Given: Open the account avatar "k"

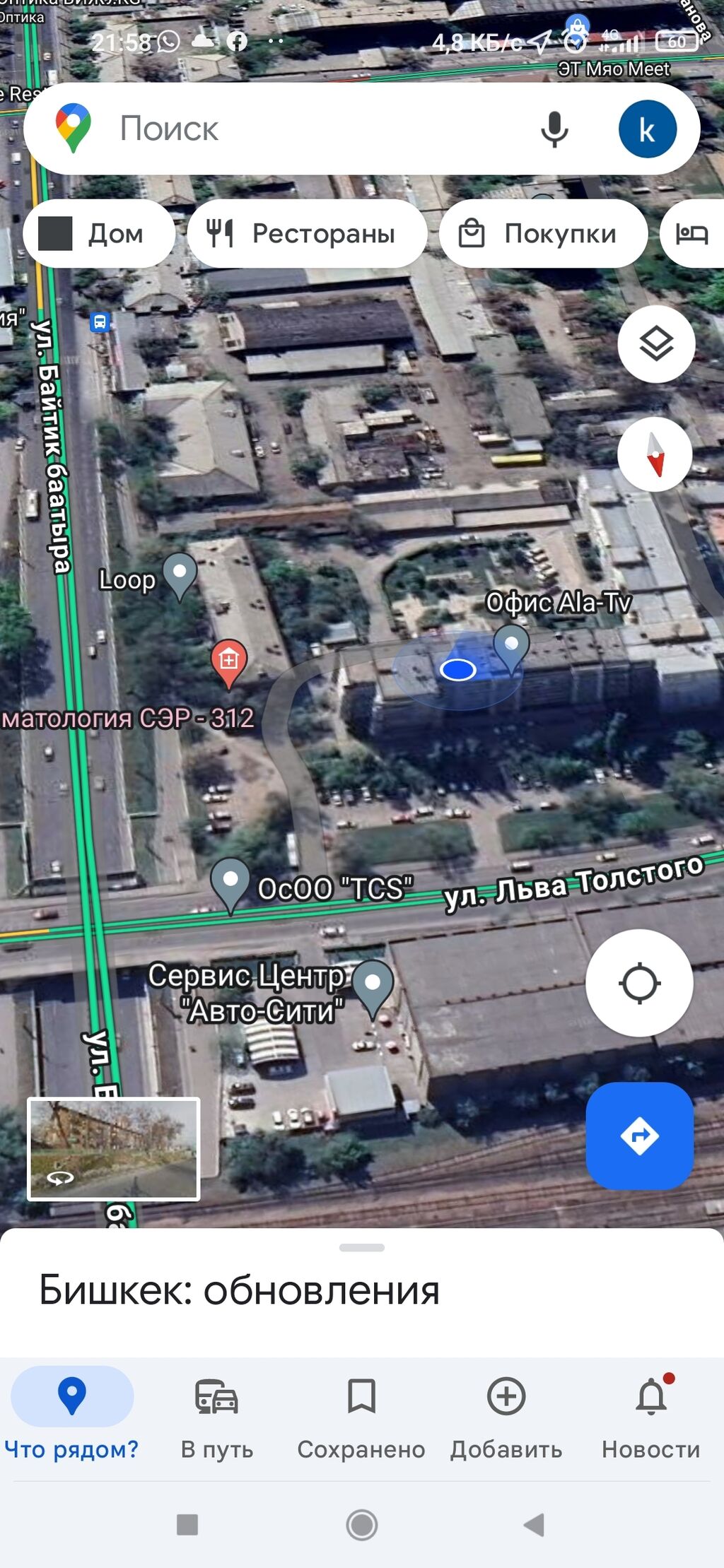Looking at the screenshot, I should point(647,129).
